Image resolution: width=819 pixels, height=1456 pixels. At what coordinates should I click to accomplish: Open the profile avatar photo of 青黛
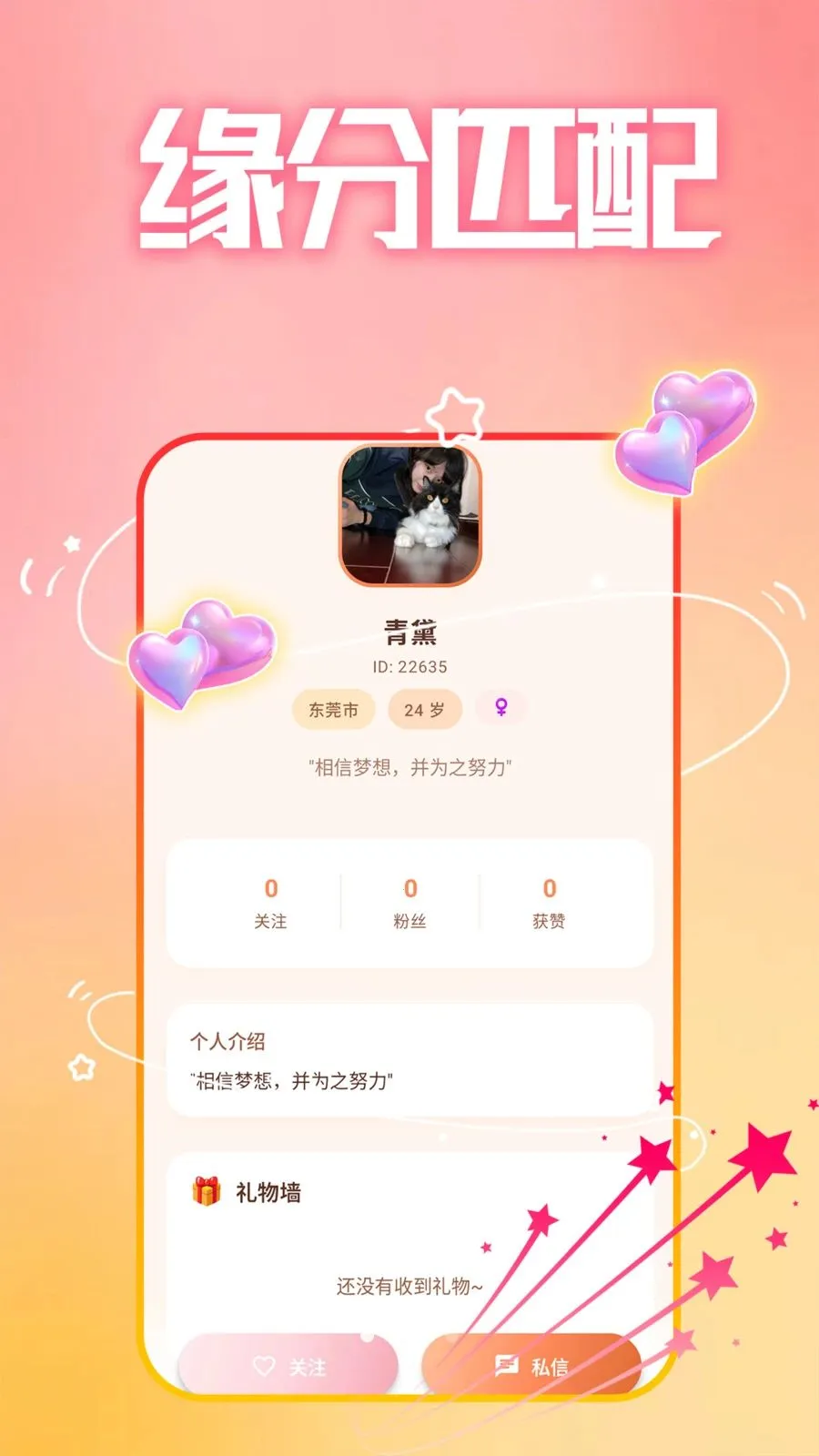point(409,512)
